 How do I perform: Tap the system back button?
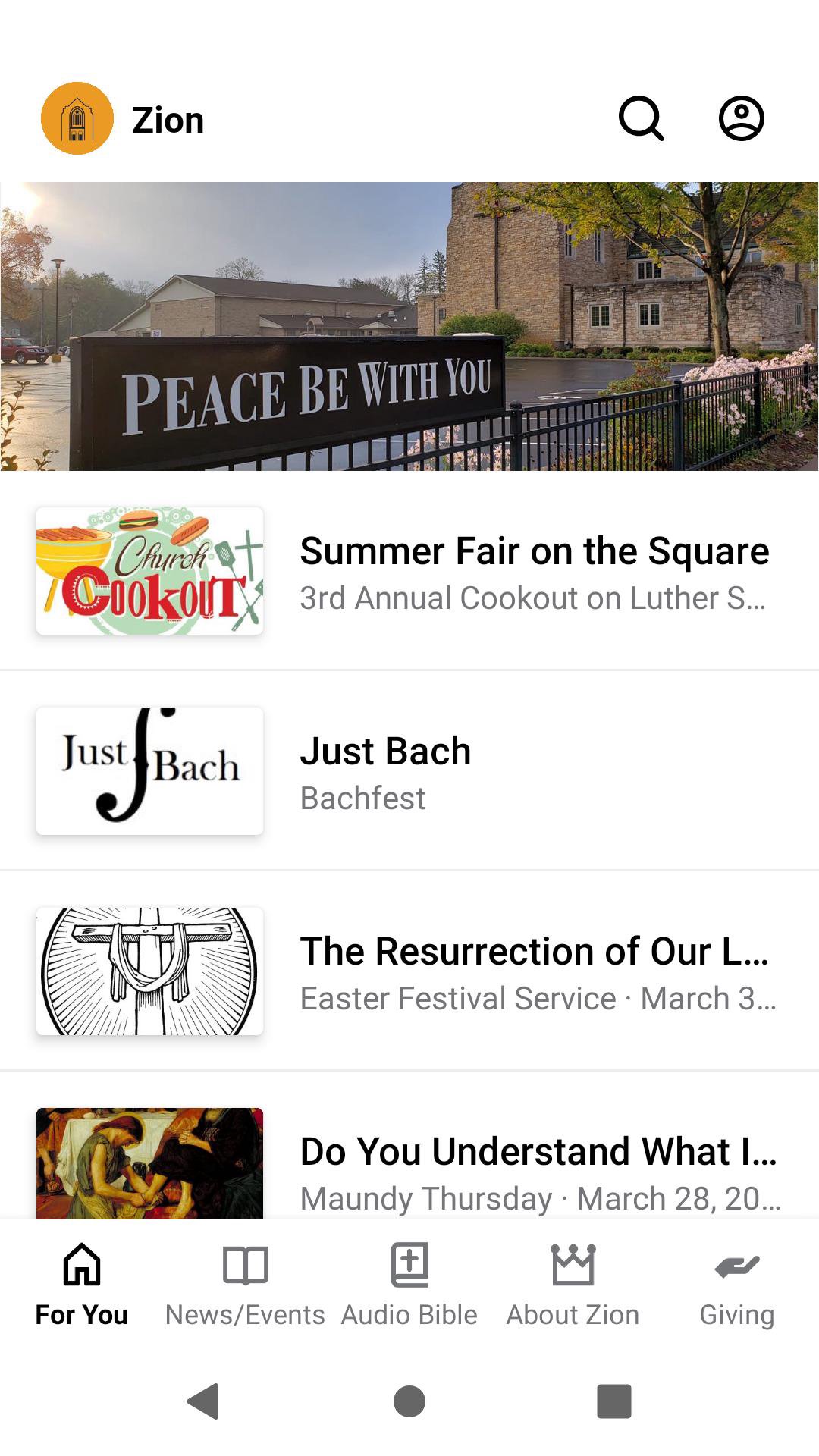coord(203,1401)
